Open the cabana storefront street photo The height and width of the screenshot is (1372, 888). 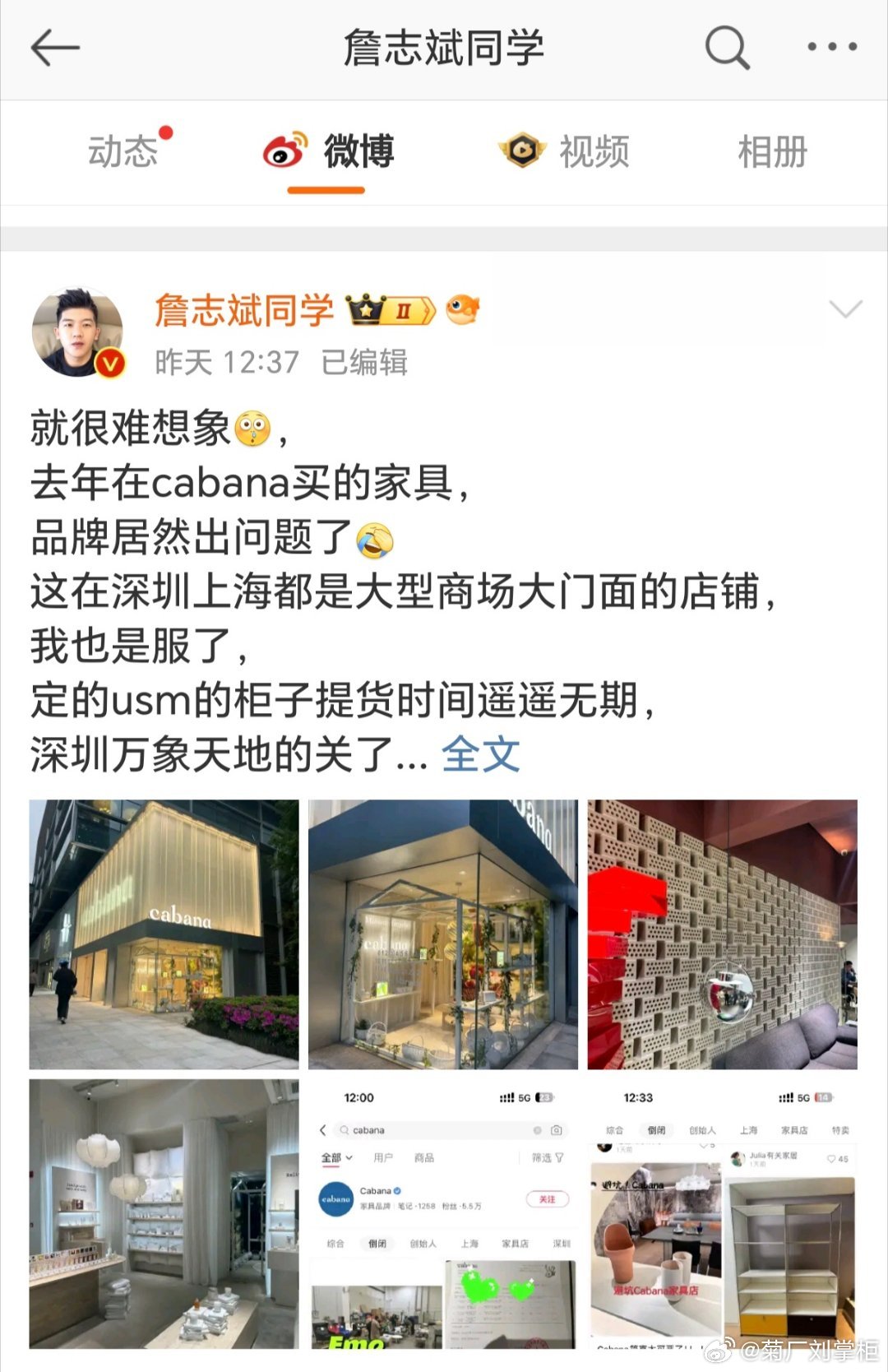164,934
